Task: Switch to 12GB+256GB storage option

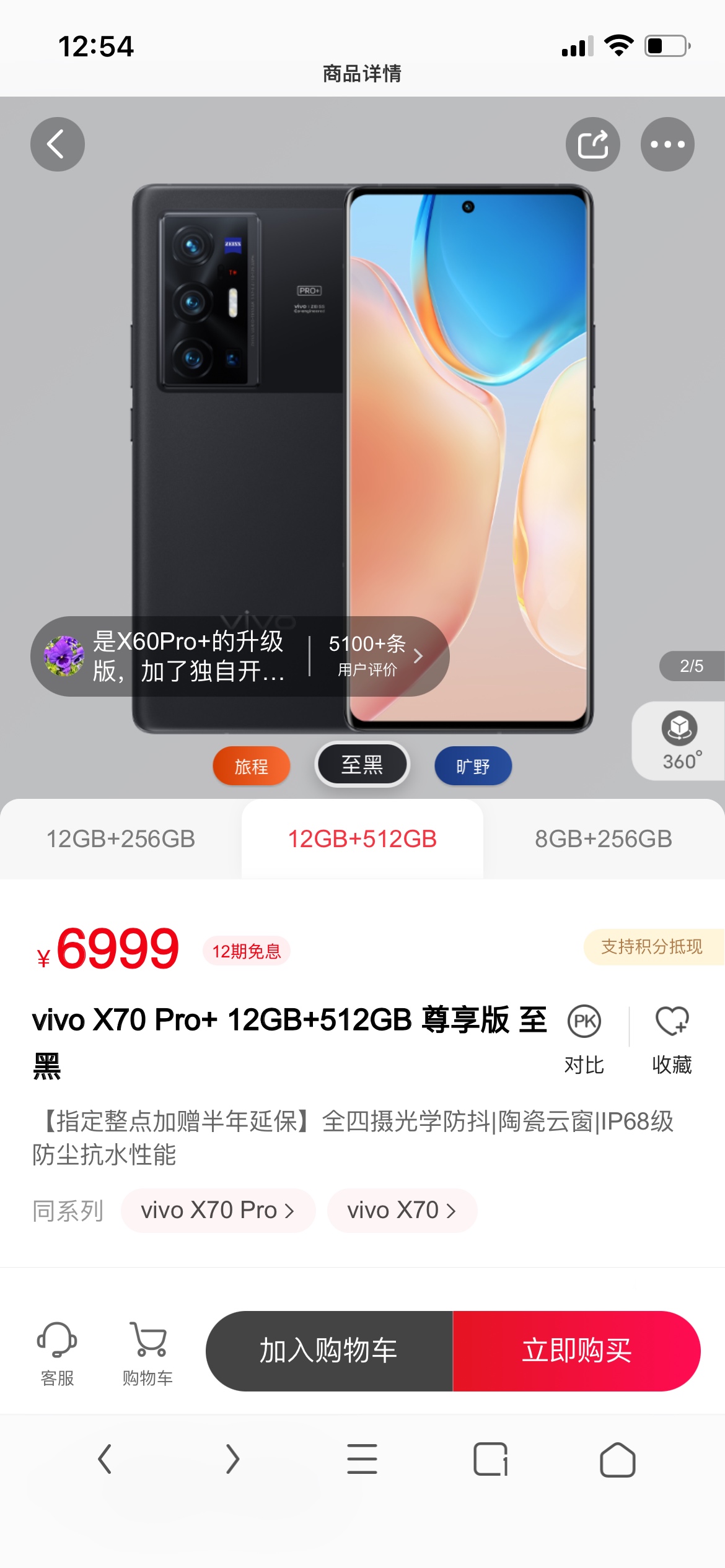Action: (x=121, y=839)
